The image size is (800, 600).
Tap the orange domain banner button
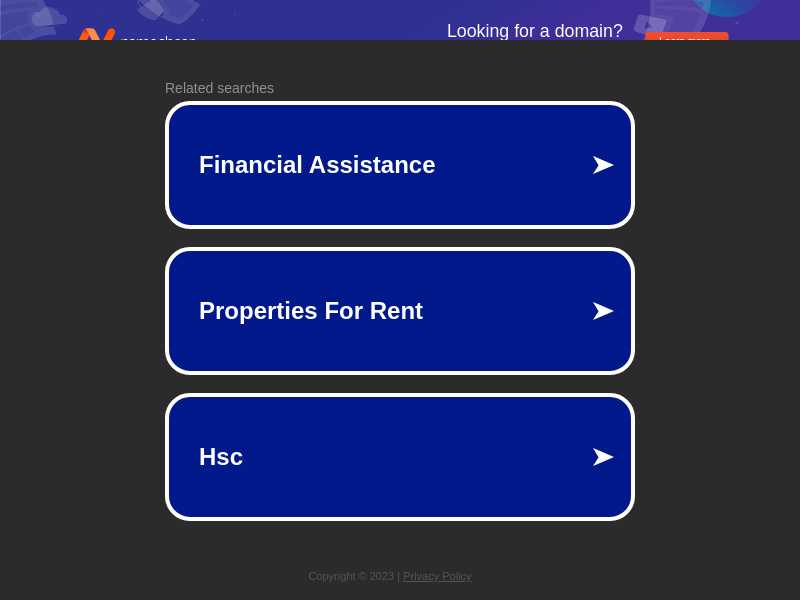pos(686,37)
